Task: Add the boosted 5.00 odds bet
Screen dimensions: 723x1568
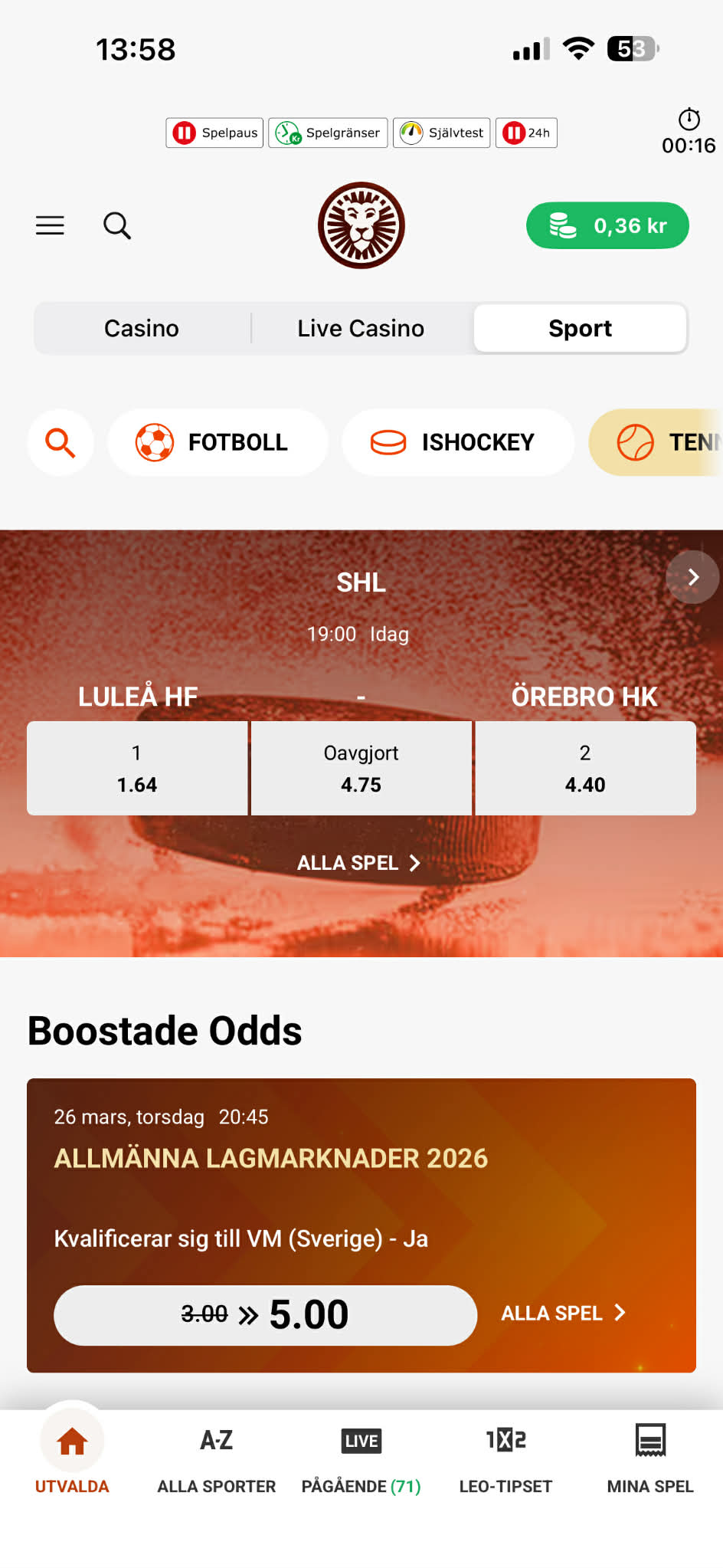Action: click(265, 1315)
